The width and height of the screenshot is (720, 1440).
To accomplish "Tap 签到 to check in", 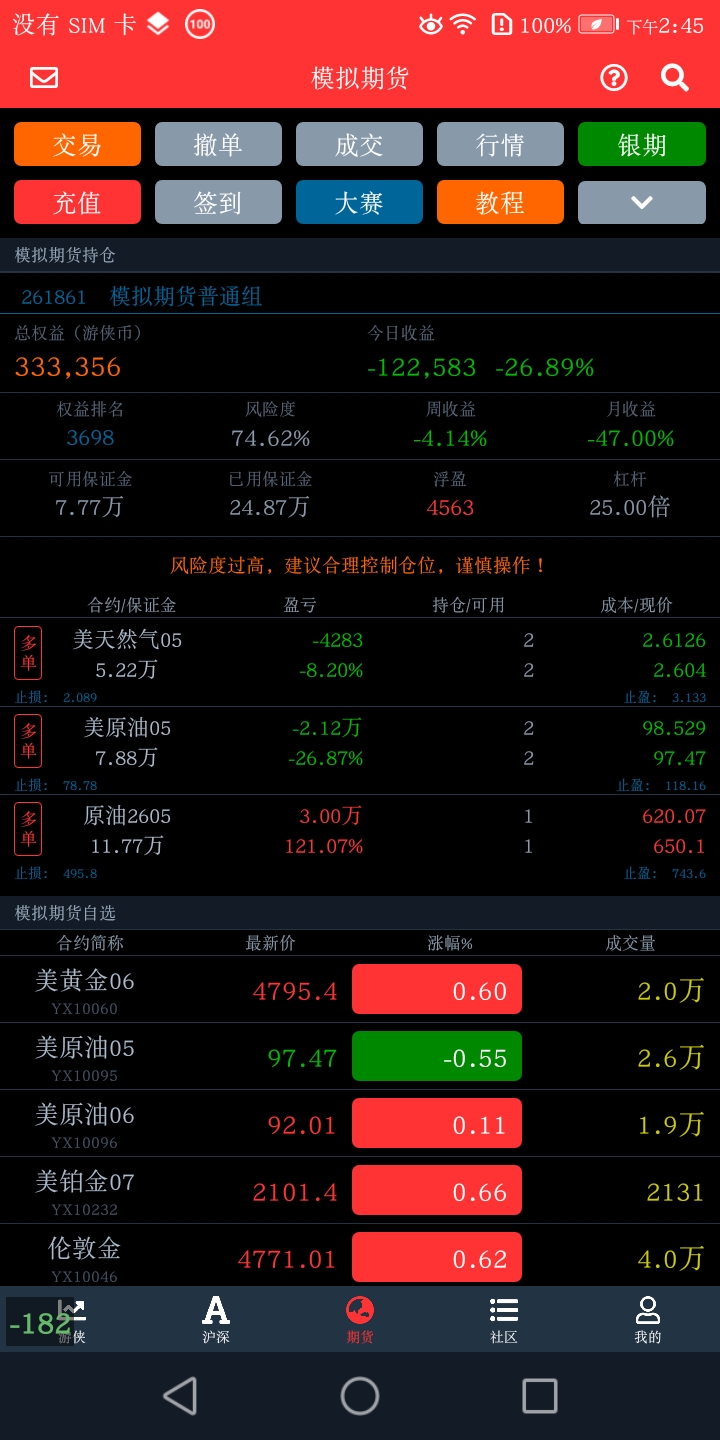I will pyautogui.click(x=218, y=203).
